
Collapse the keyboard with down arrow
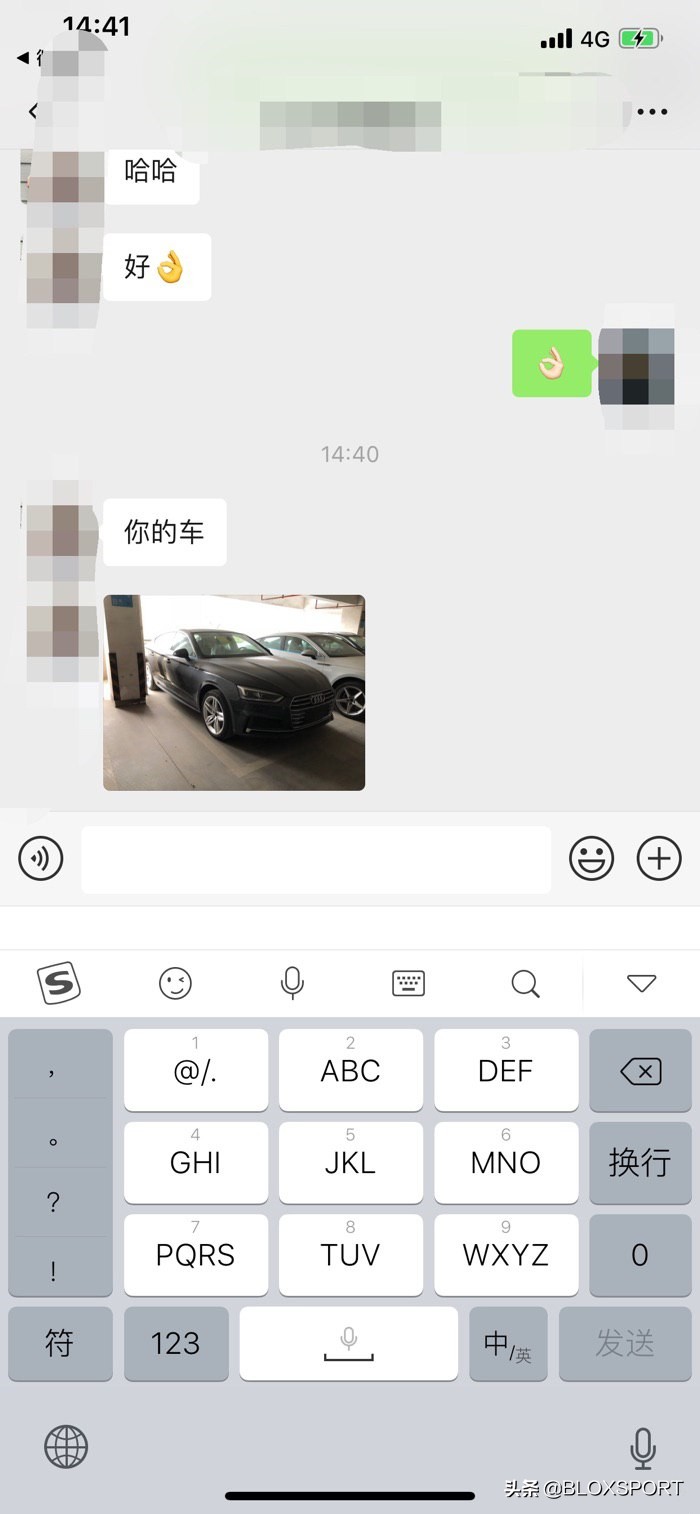tap(641, 984)
